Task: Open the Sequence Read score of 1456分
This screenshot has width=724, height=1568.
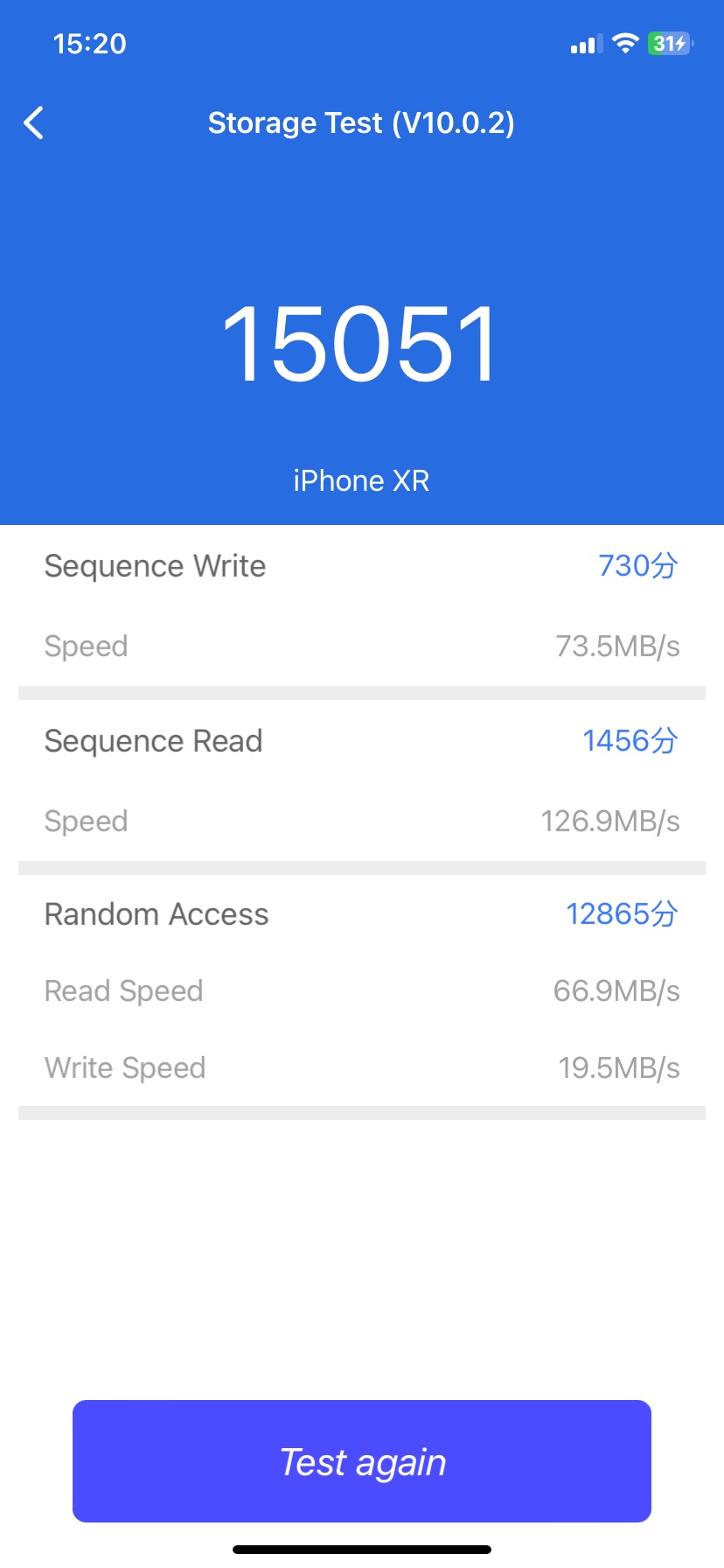Action: tap(629, 740)
